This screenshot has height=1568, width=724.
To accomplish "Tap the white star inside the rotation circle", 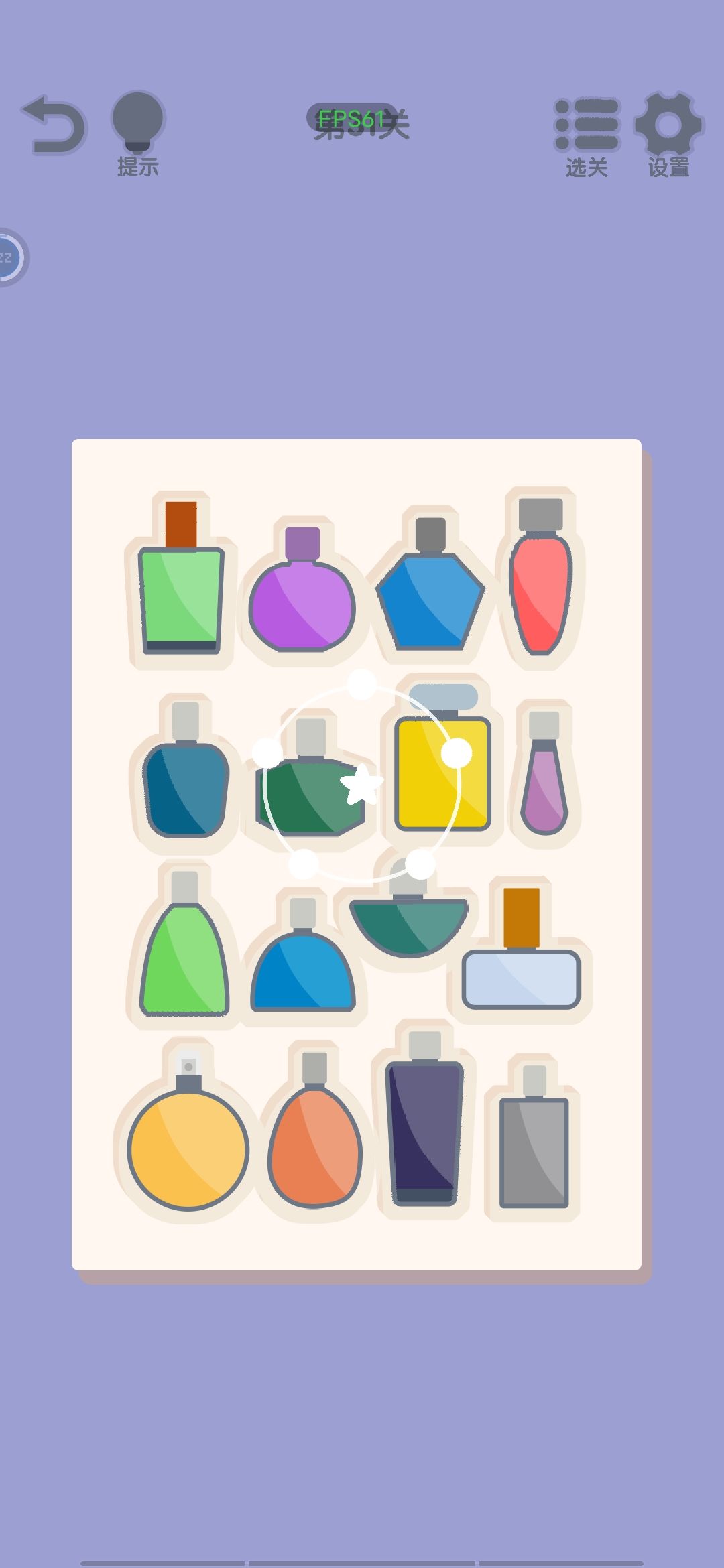I will click(x=361, y=784).
